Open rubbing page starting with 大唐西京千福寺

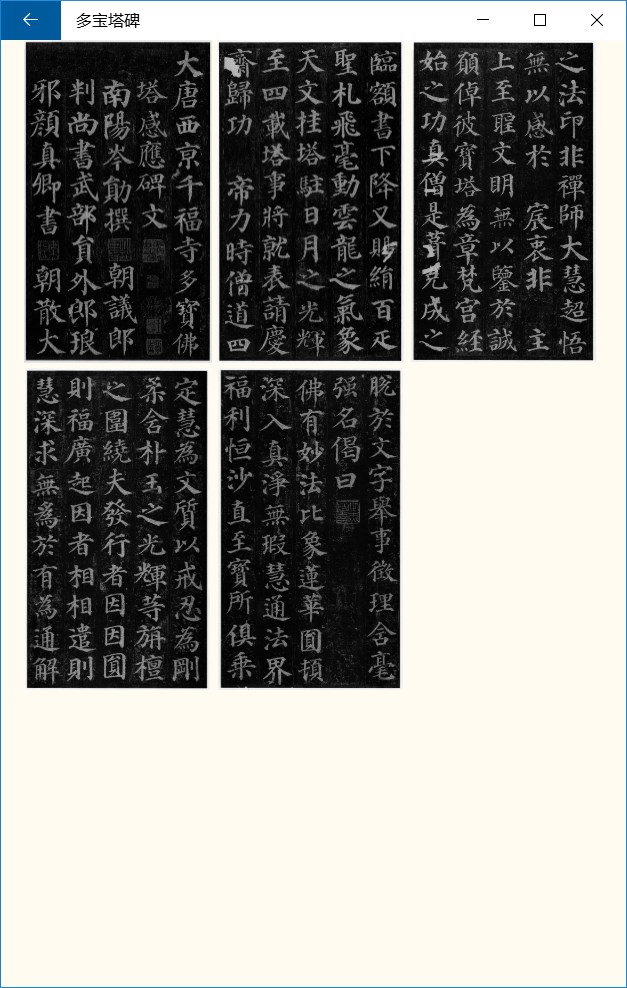click(118, 201)
